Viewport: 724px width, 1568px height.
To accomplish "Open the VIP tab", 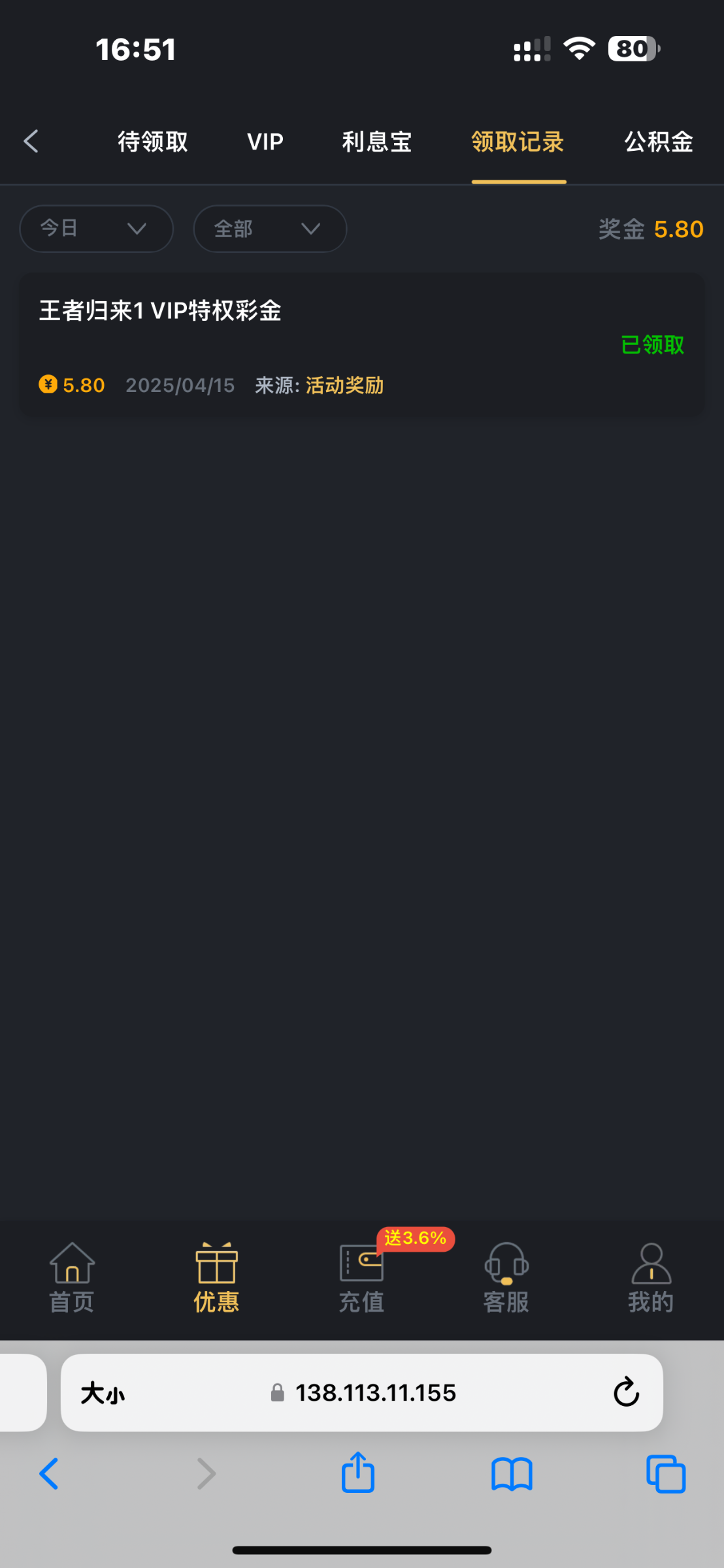I will point(265,142).
